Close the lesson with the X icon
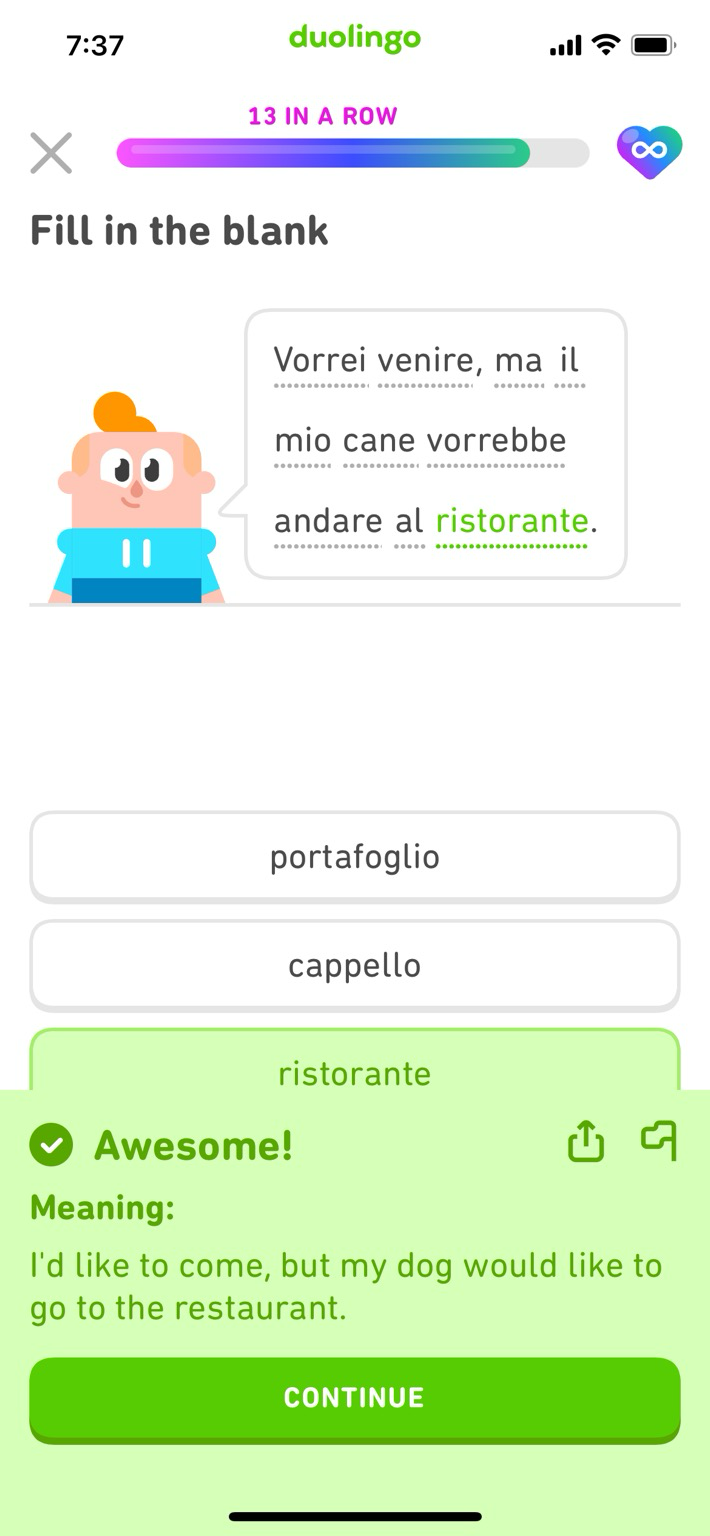710x1536 pixels. point(51,153)
